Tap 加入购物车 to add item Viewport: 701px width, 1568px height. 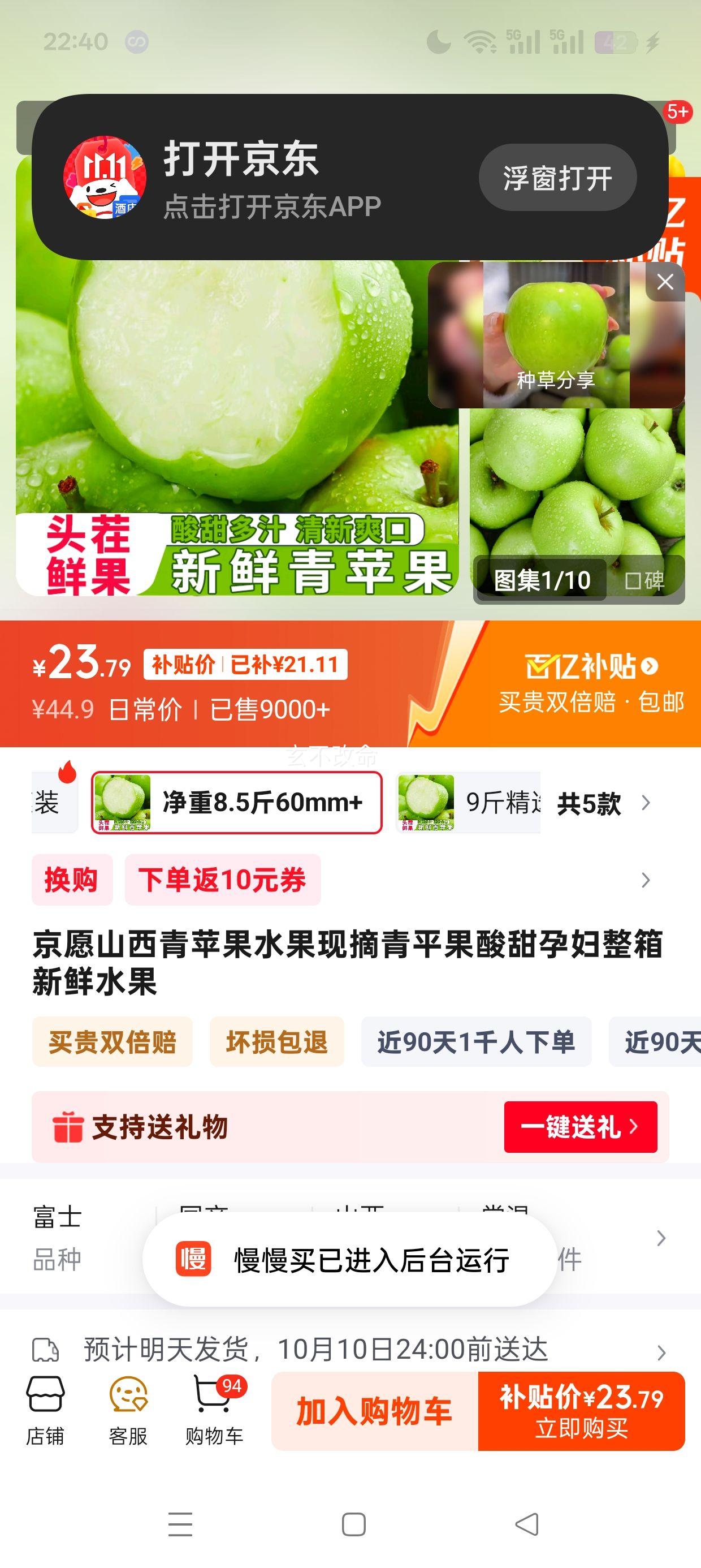[x=375, y=1411]
